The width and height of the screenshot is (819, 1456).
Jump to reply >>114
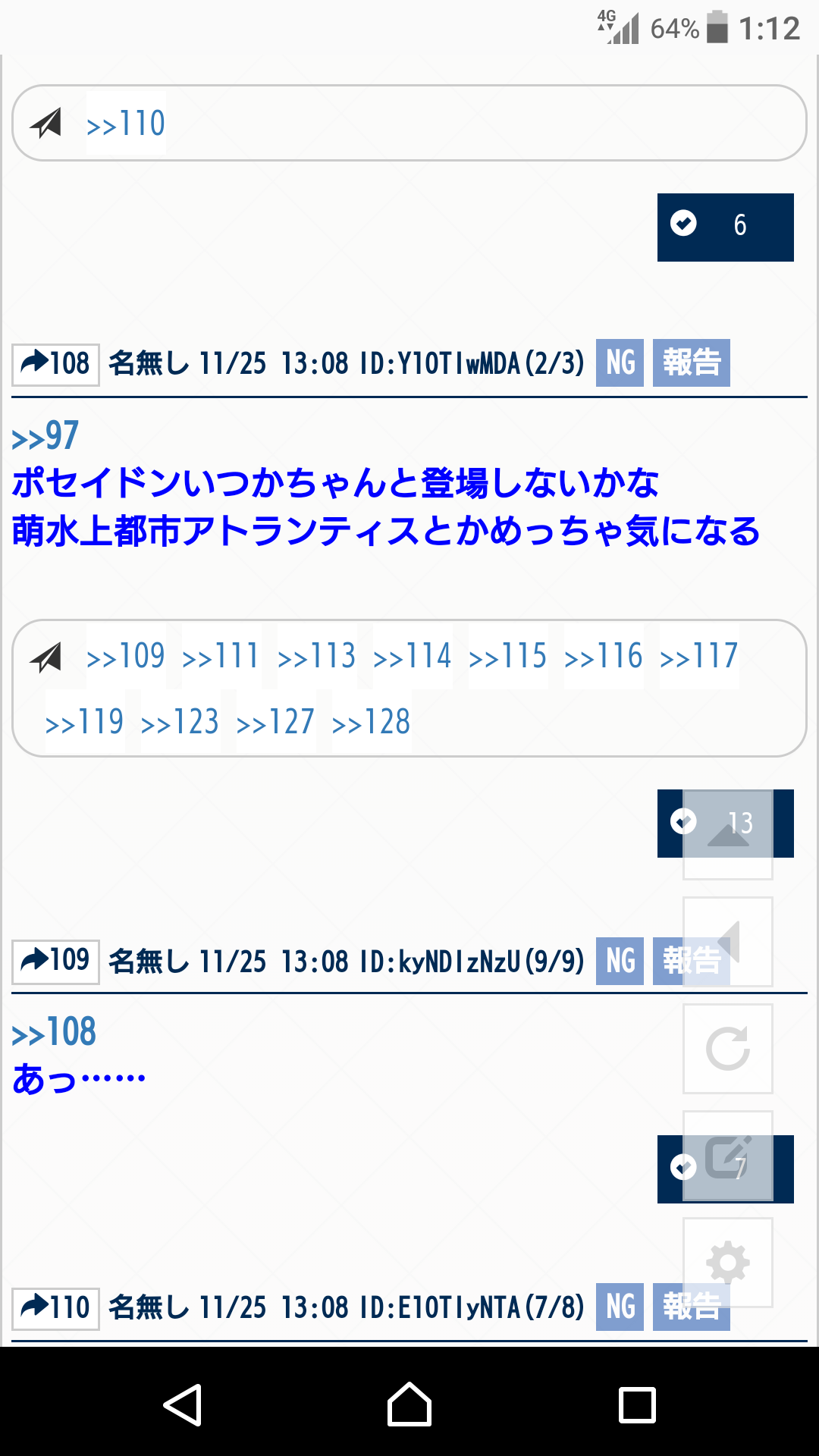[413, 657]
